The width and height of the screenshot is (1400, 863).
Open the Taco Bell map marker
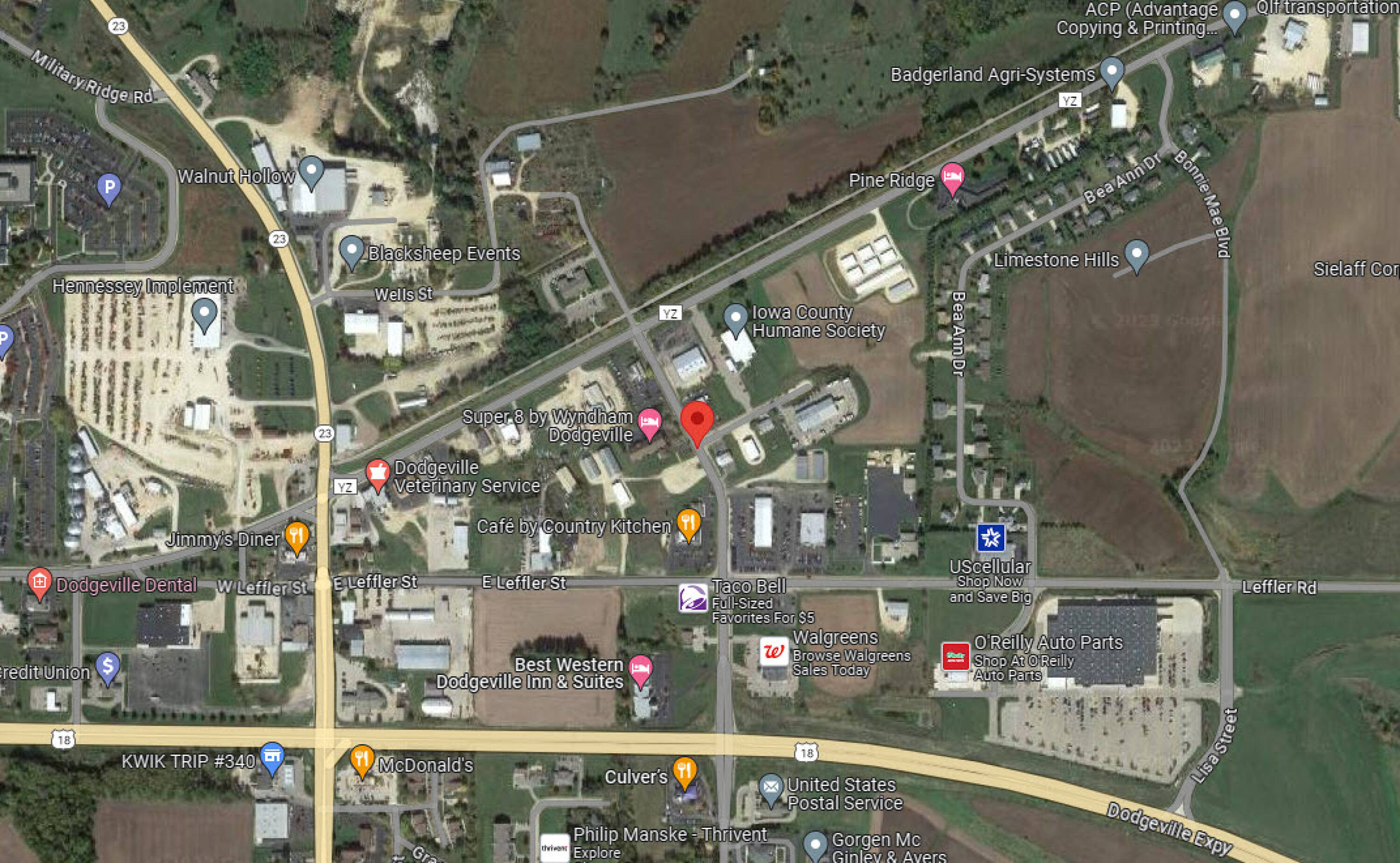click(693, 598)
